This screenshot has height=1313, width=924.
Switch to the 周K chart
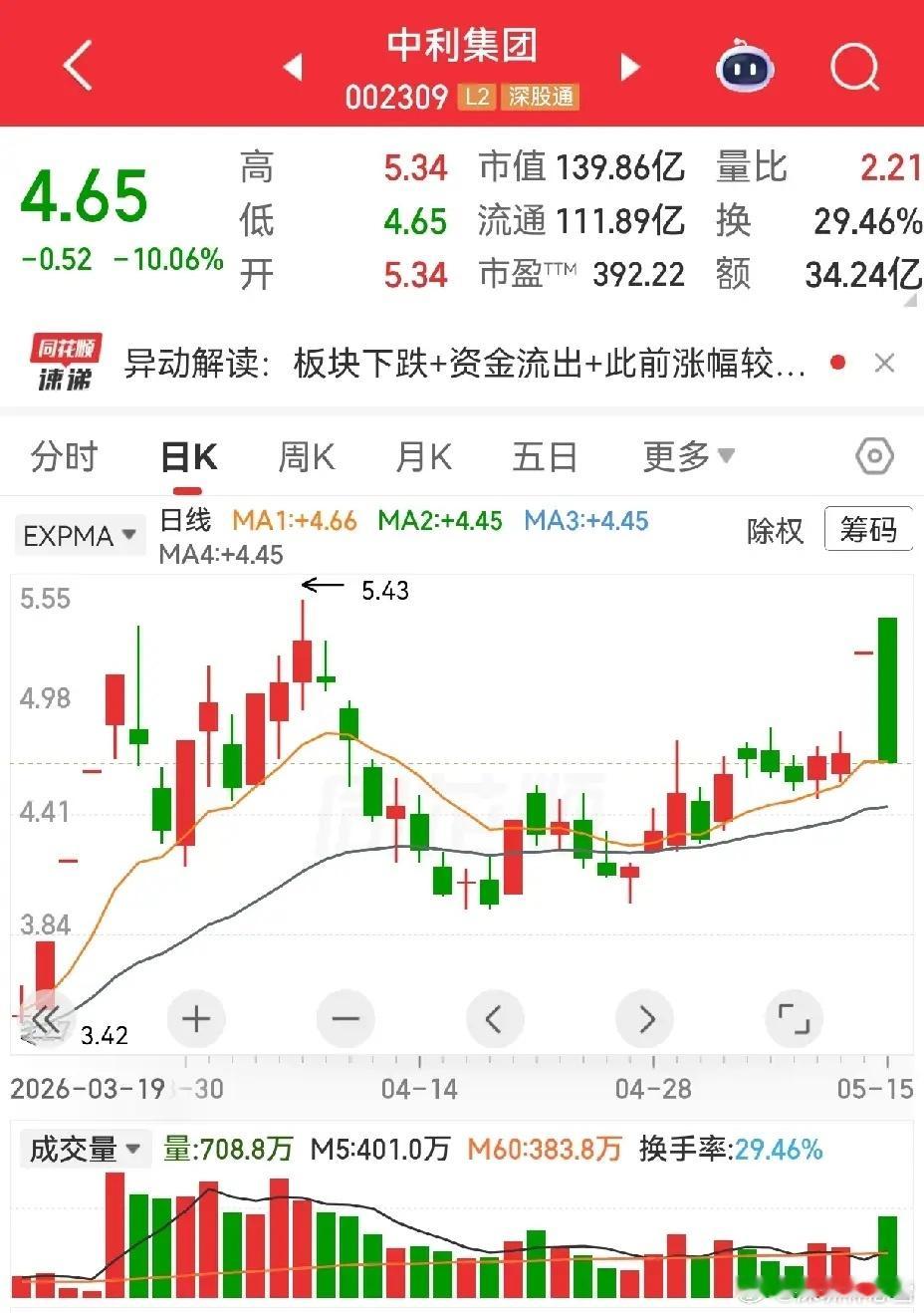click(306, 457)
